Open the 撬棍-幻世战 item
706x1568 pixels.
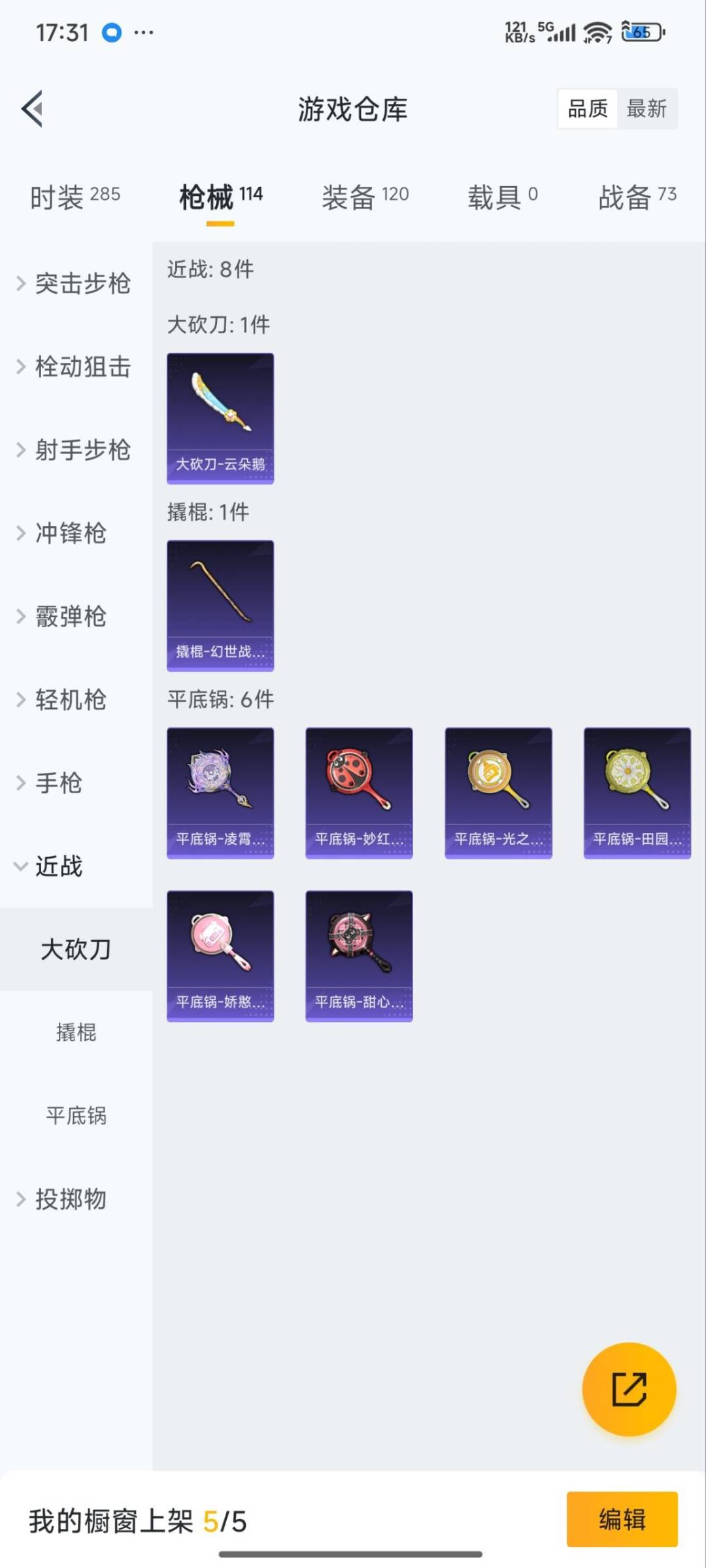(x=220, y=606)
